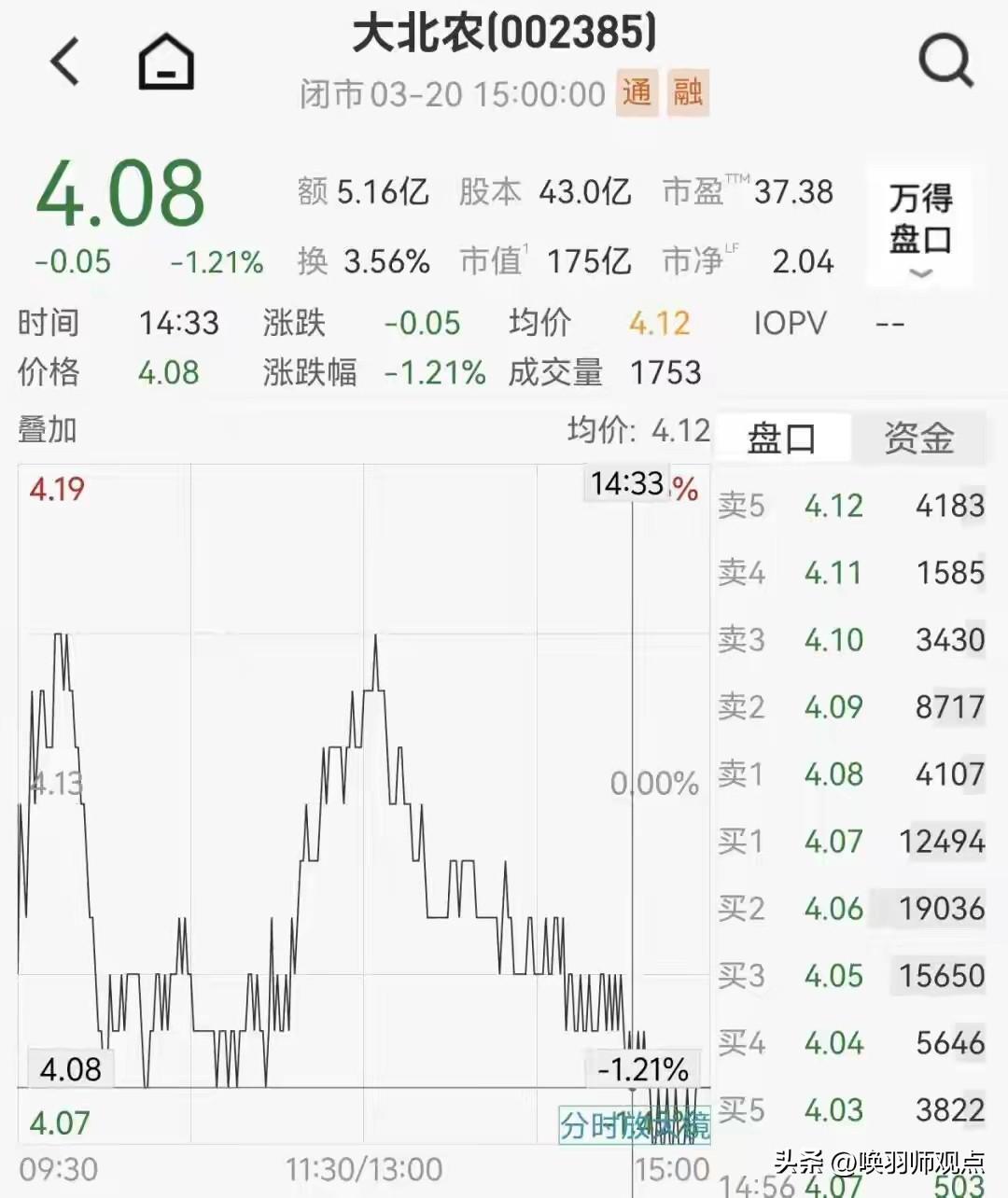Toggle the 叠加 overlay option
1008x1198 pixels.
coord(45,431)
